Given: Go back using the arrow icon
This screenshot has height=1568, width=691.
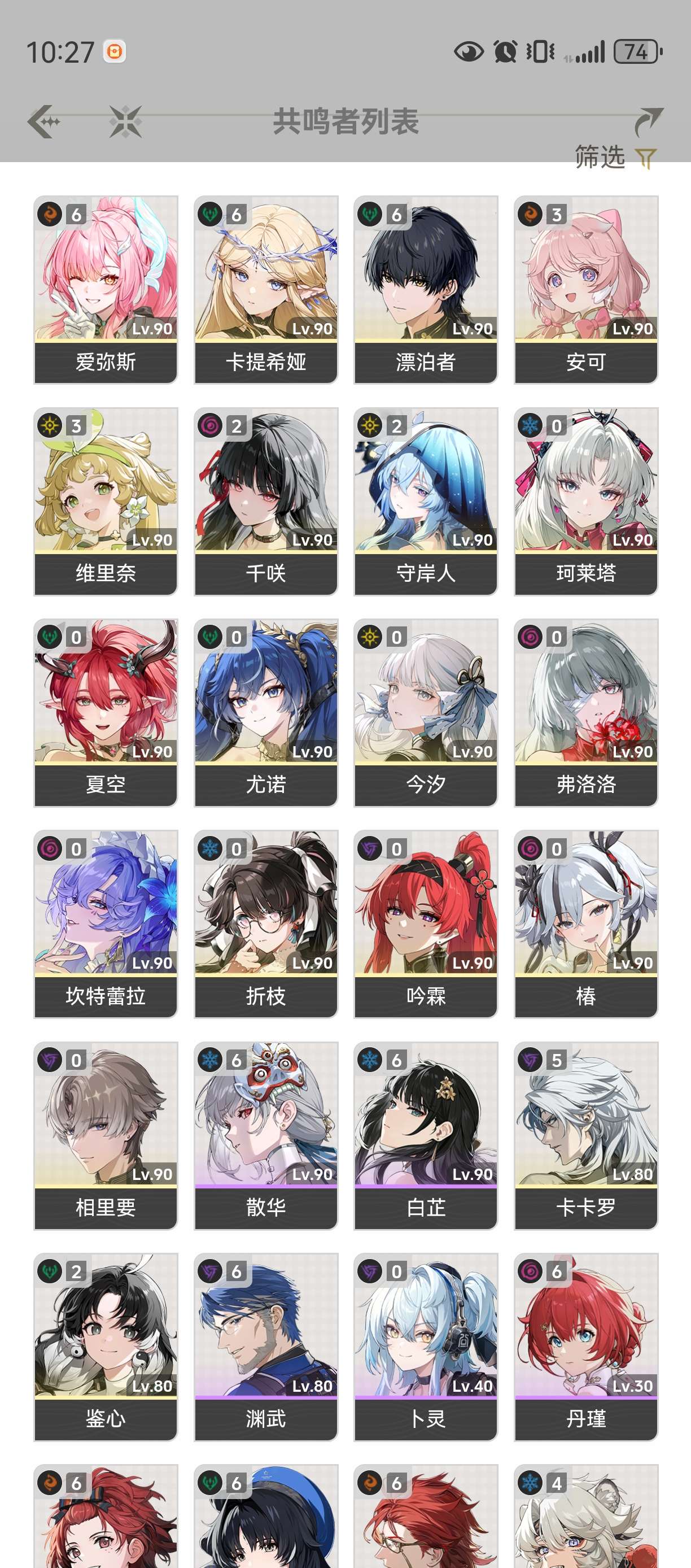Looking at the screenshot, I should [44, 121].
